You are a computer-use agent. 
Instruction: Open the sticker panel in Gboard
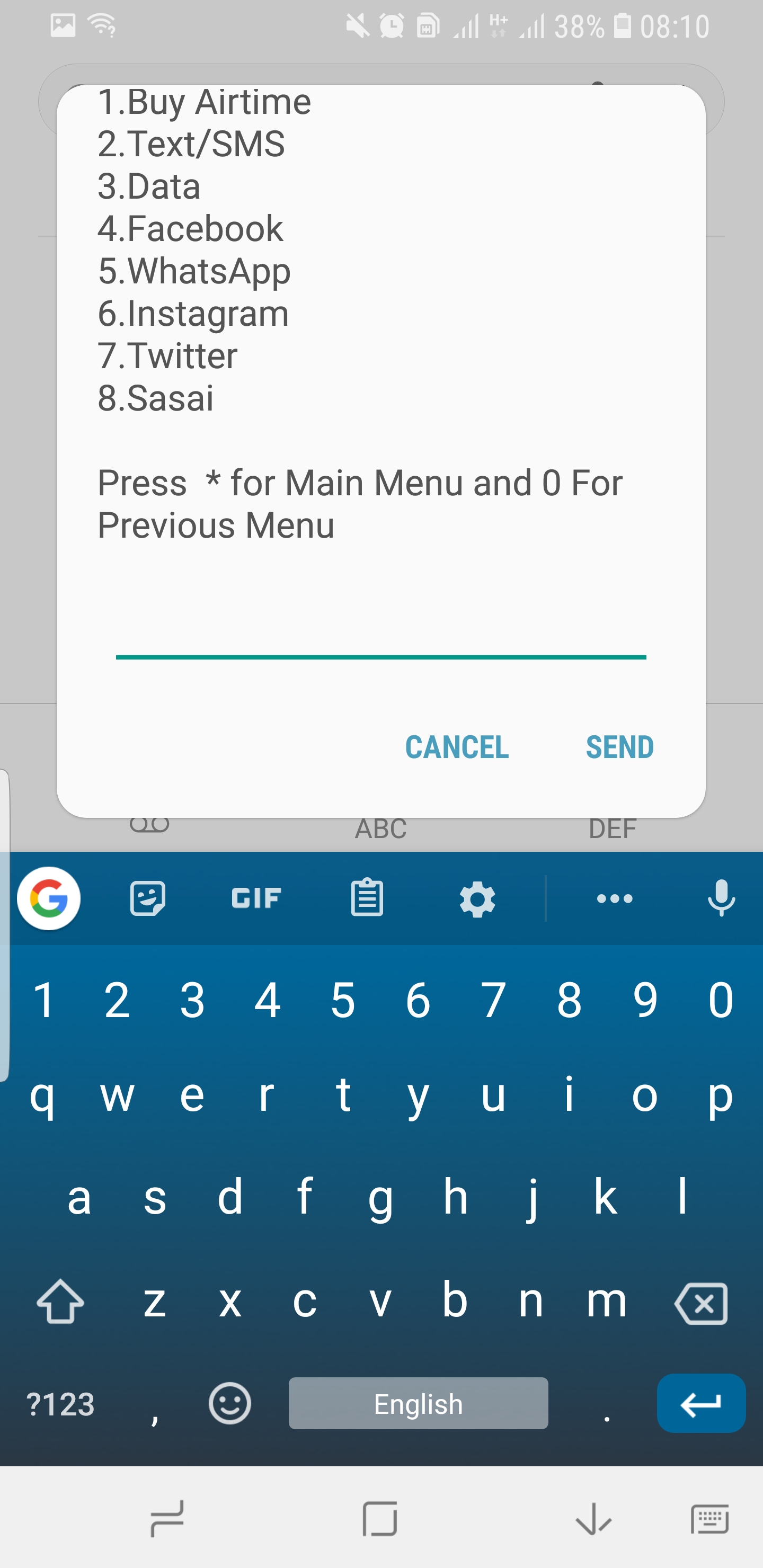(x=148, y=898)
